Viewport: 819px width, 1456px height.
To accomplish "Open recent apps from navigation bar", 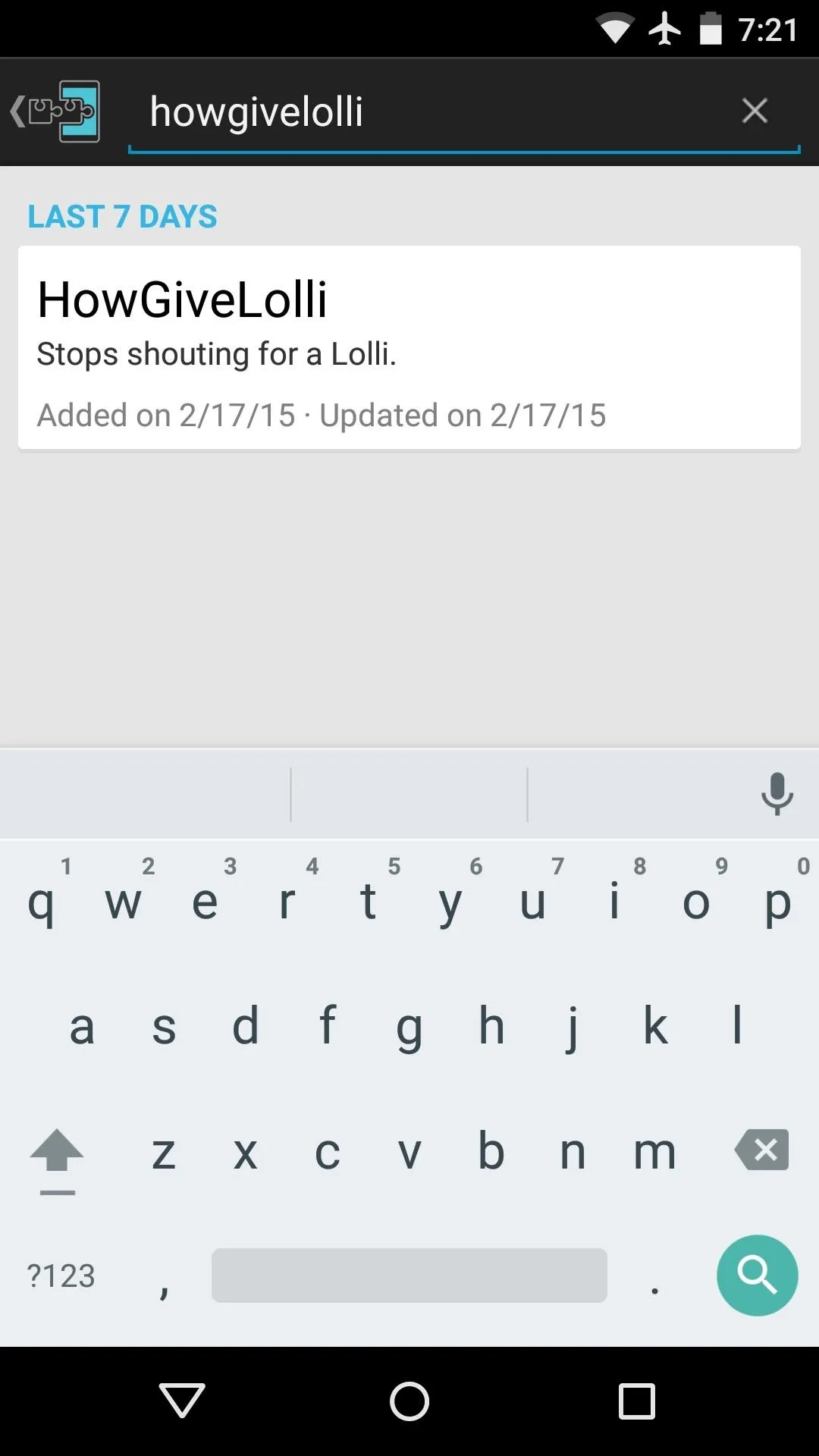I will click(x=636, y=1401).
